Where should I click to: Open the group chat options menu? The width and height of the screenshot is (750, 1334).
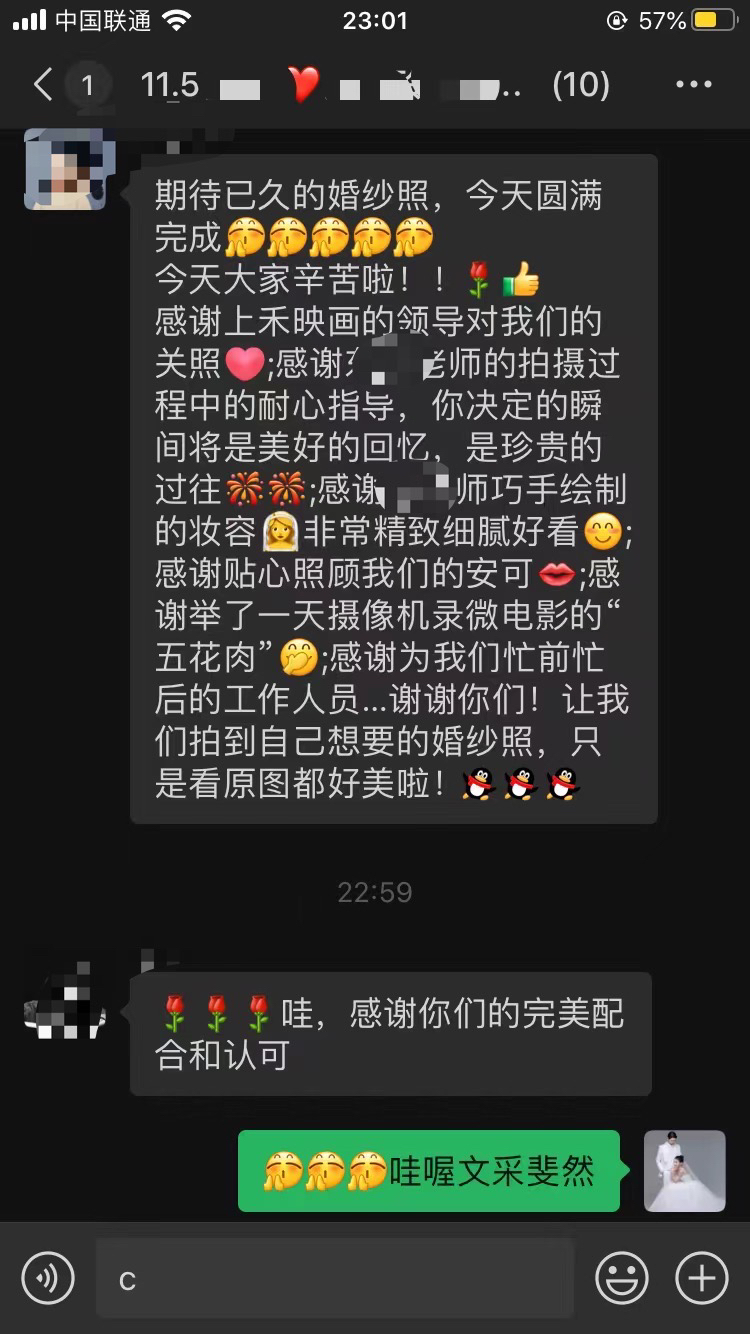point(694,85)
